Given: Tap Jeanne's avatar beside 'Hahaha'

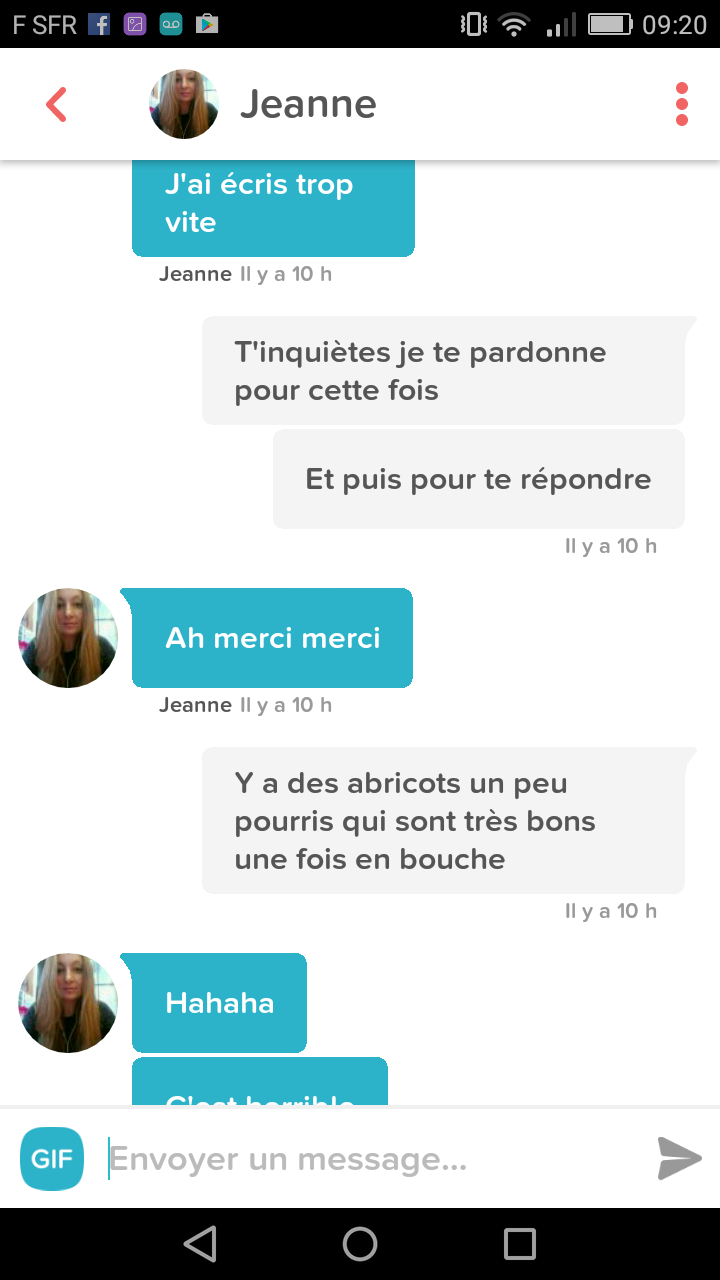Looking at the screenshot, I should click(x=68, y=1003).
